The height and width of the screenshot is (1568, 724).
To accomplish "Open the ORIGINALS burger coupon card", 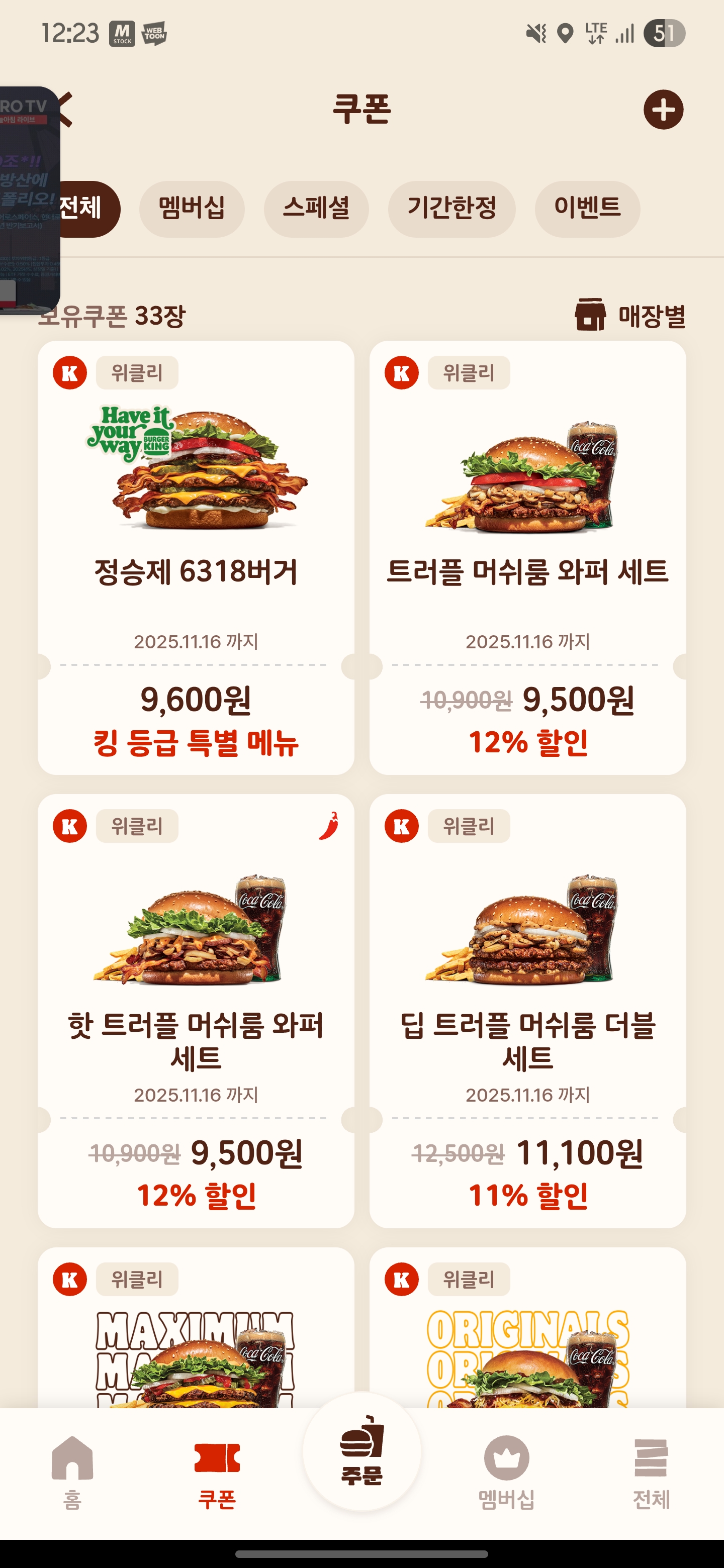I will 527,1339.
